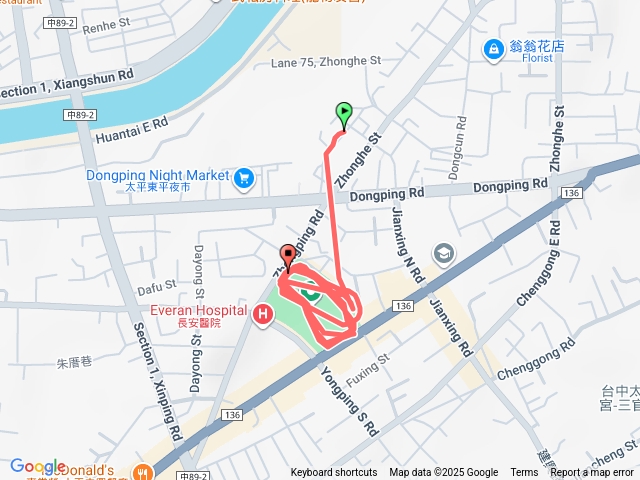The image size is (640, 480).
Task: Tap the Dongping Night Market marker
Action: (x=244, y=179)
